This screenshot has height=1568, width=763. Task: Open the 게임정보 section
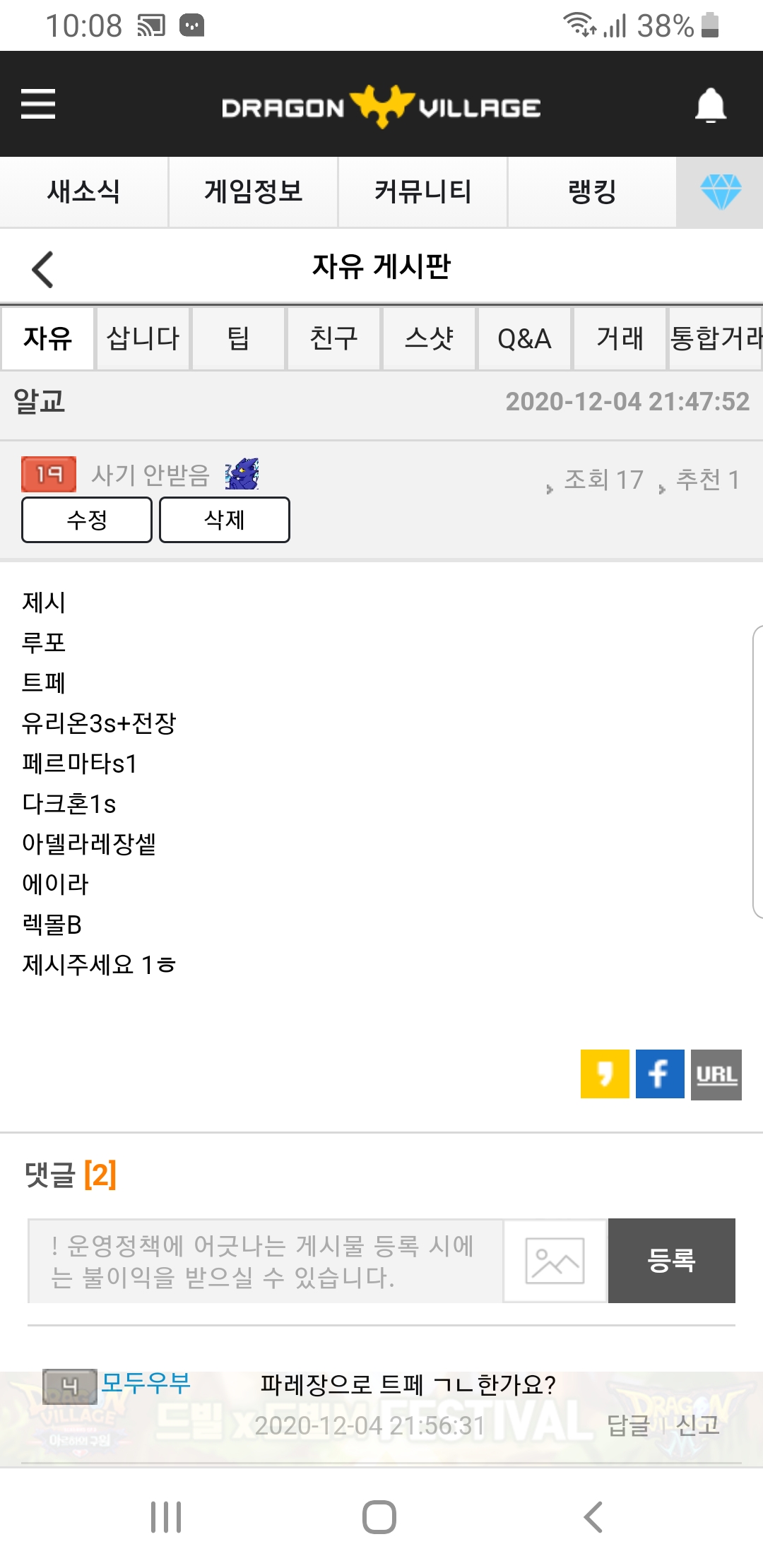tap(253, 191)
